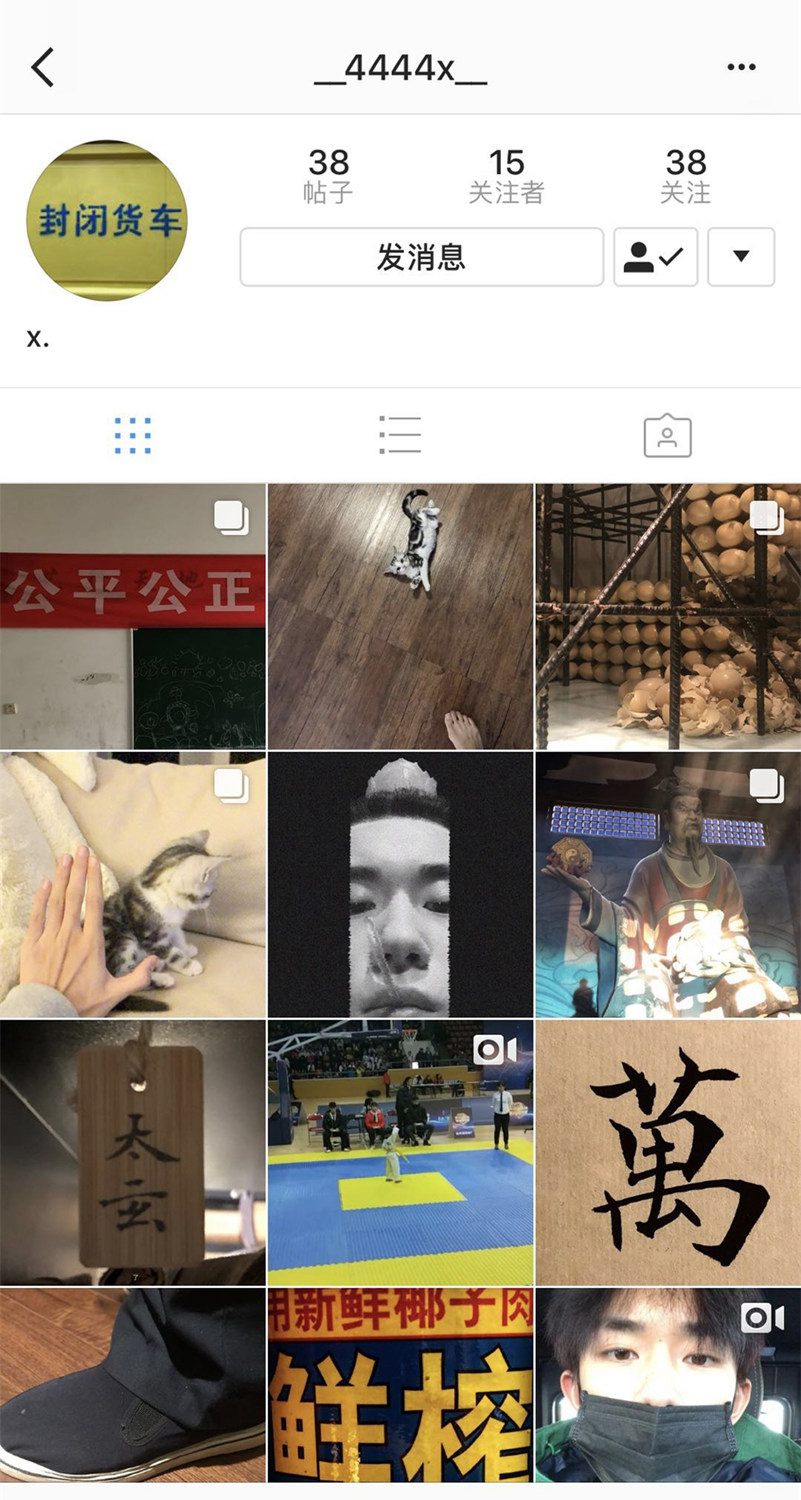
Task: Open the profile picture 封闭货车
Action: (x=106, y=220)
